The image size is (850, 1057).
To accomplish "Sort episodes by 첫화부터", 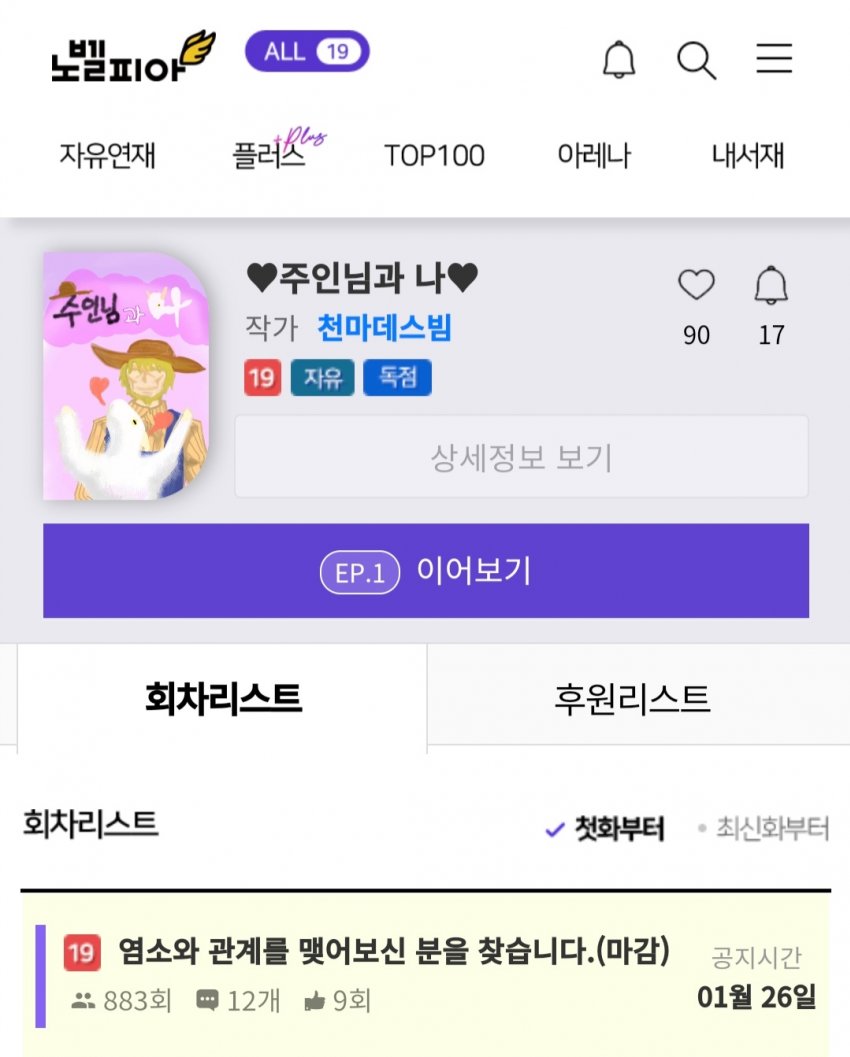I will click(x=606, y=829).
